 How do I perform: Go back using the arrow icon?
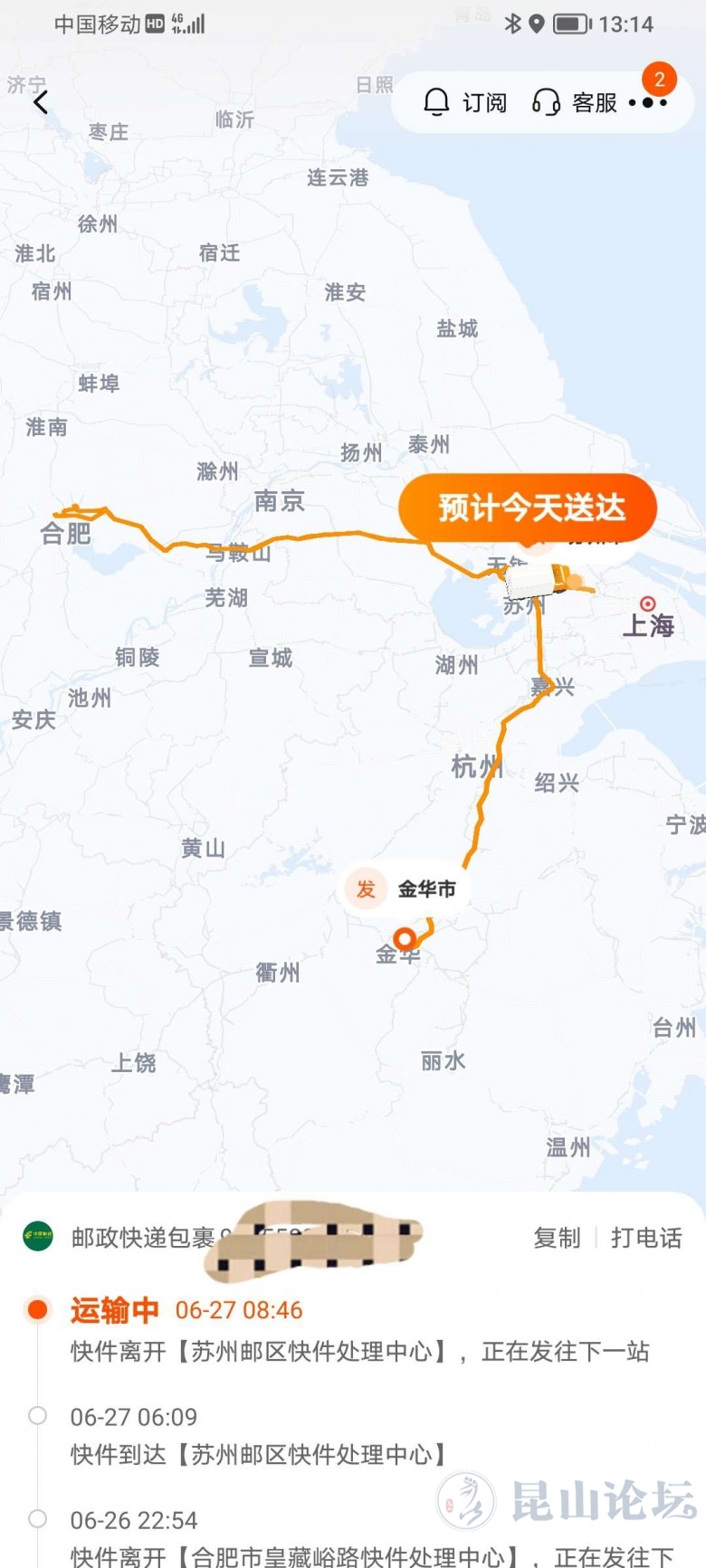tap(41, 102)
